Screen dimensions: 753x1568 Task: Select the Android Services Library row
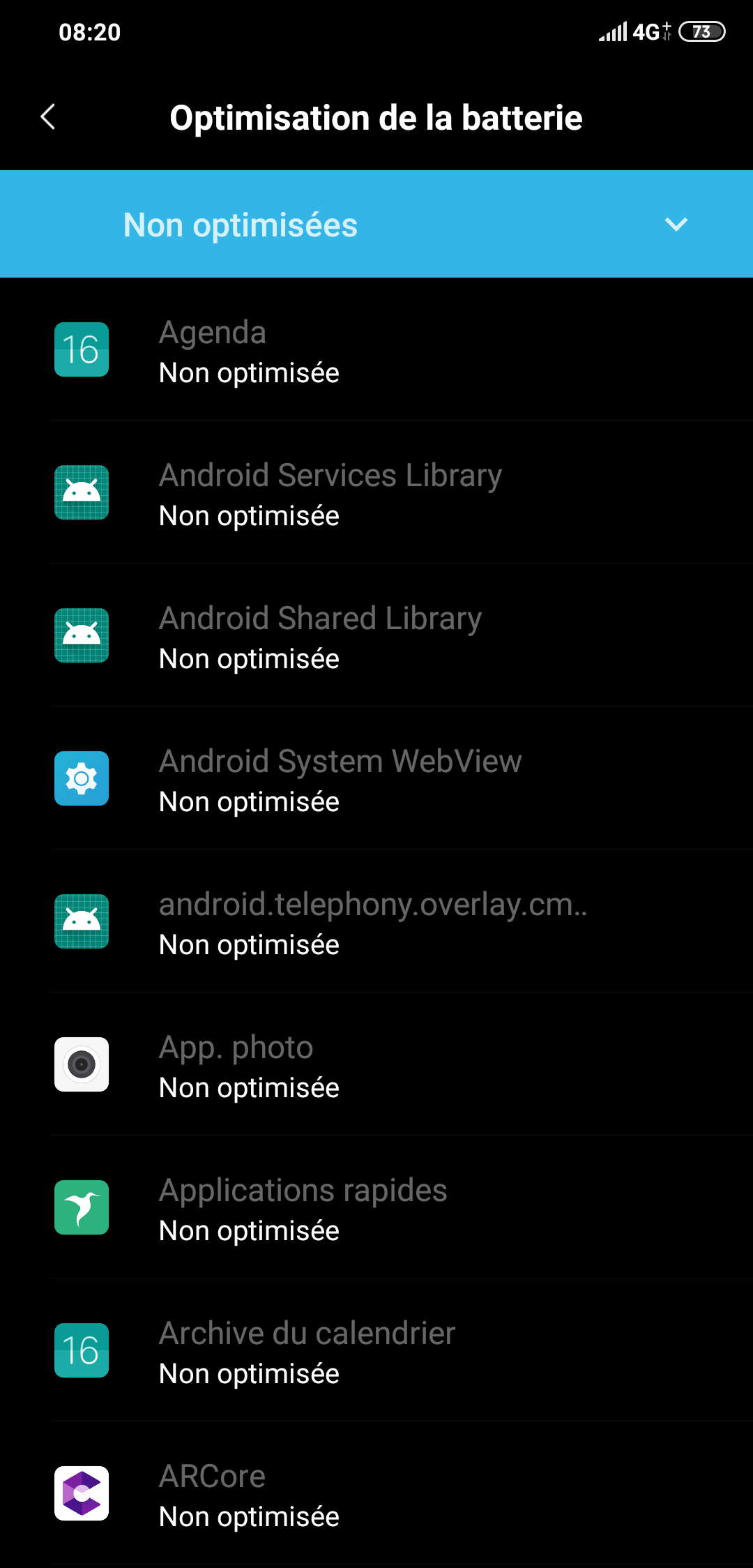pos(376,492)
